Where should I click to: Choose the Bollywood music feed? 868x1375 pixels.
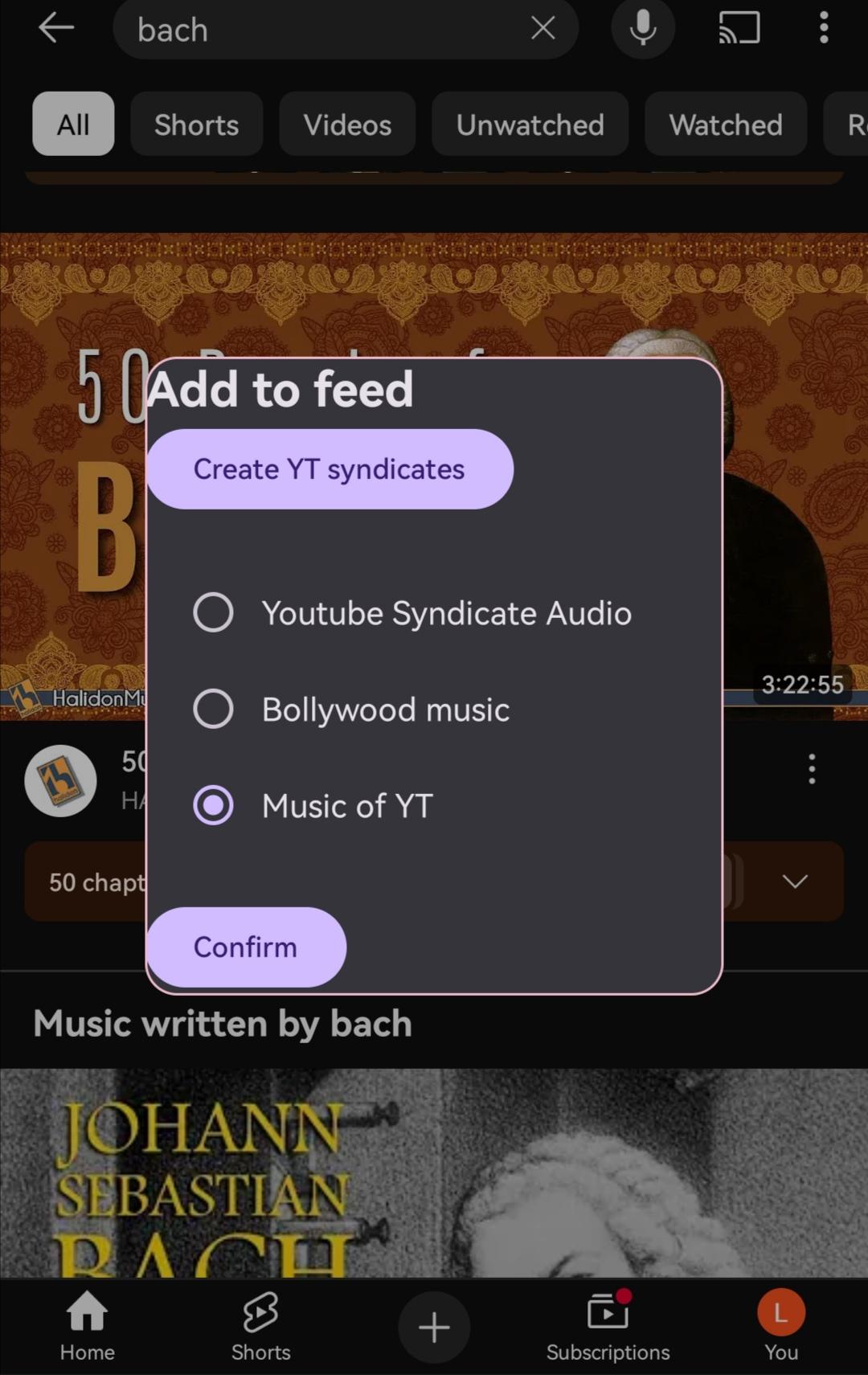(x=214, y=710)
